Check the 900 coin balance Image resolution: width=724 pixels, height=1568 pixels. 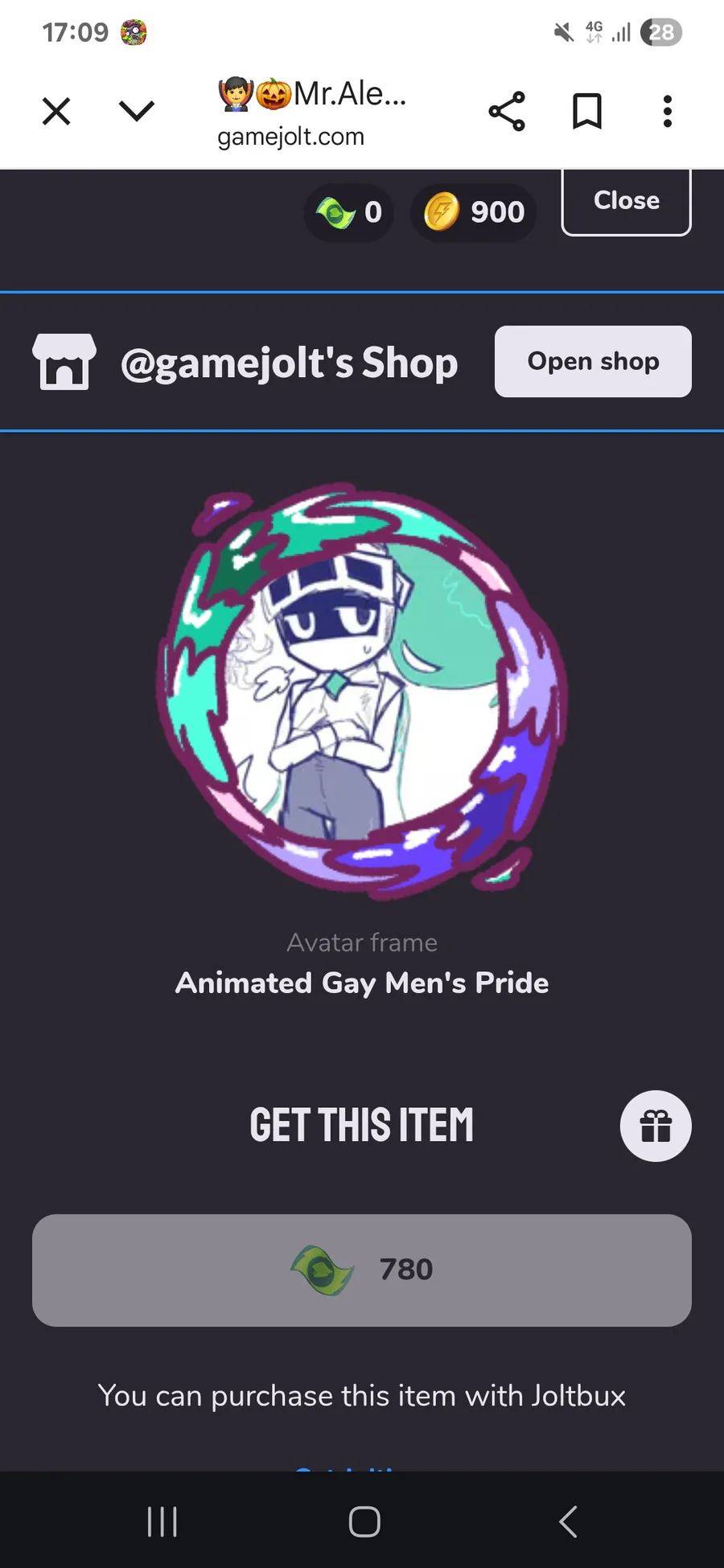point(474,212)
